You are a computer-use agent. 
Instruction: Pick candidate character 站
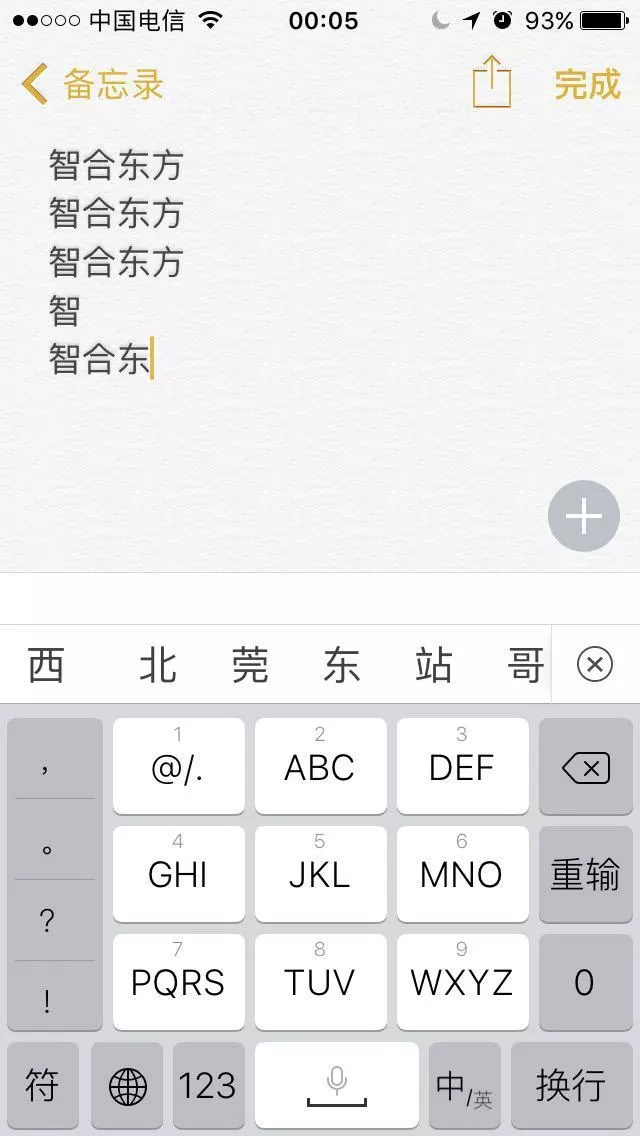click(x=433, y=665)
